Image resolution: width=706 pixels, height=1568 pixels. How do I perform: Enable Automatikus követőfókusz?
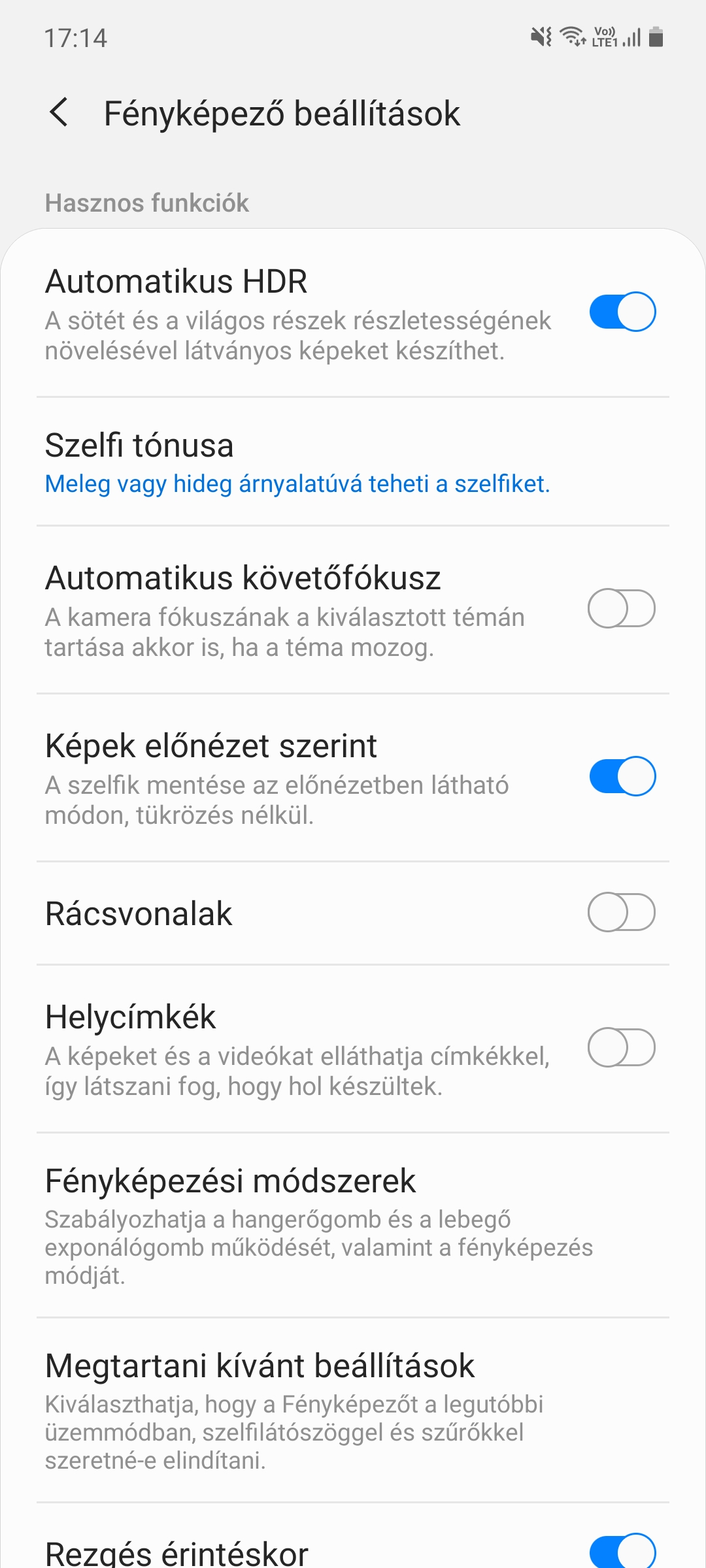(622, 608)
